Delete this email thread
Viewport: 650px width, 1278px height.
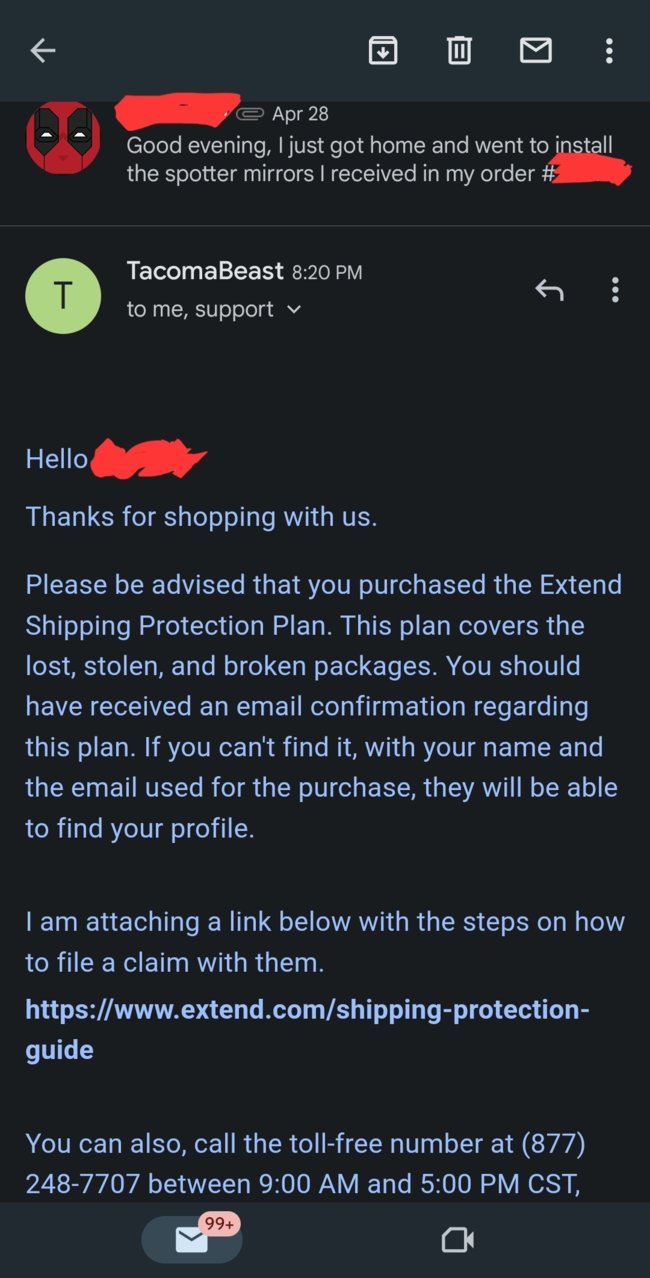coord(459,50)
